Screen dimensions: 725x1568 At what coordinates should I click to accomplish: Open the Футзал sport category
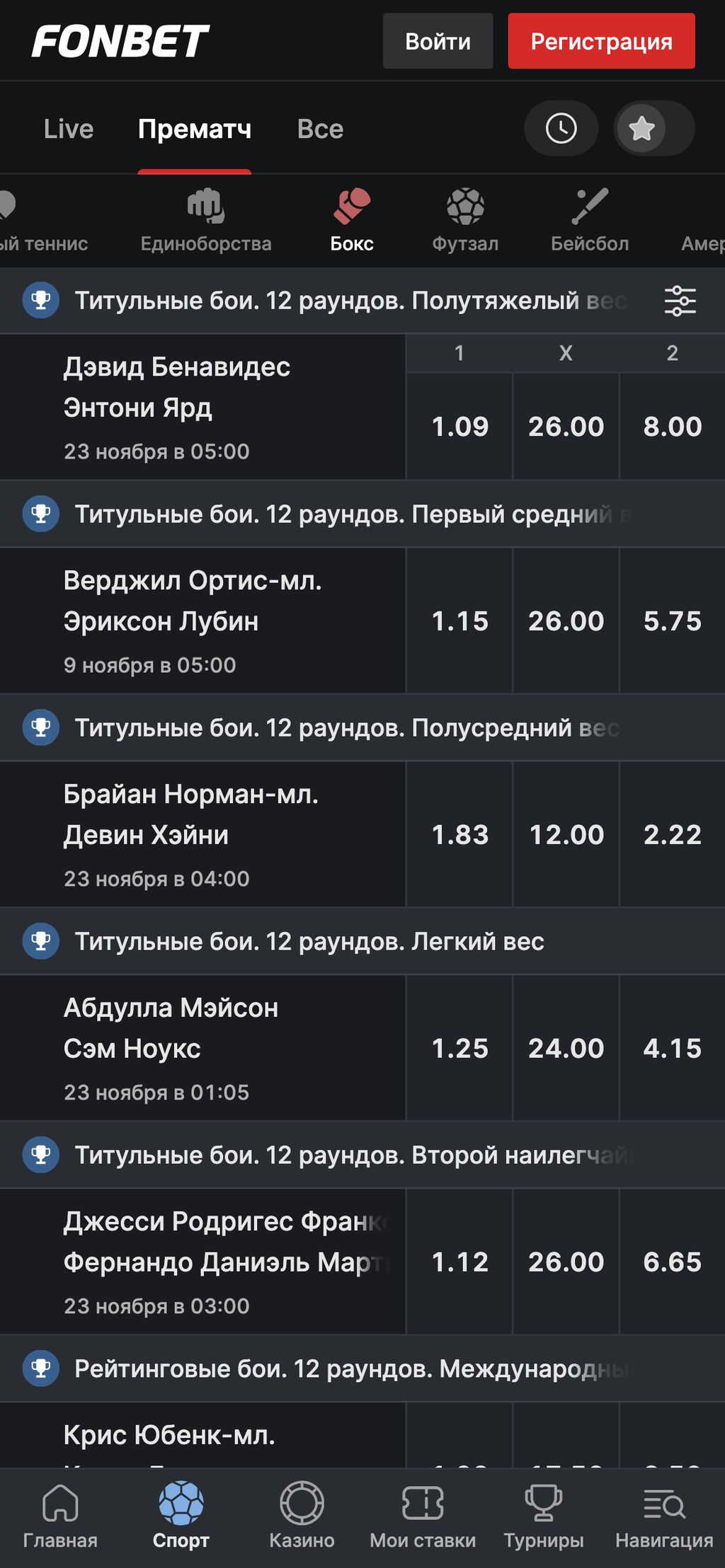(x=464, y=209)
